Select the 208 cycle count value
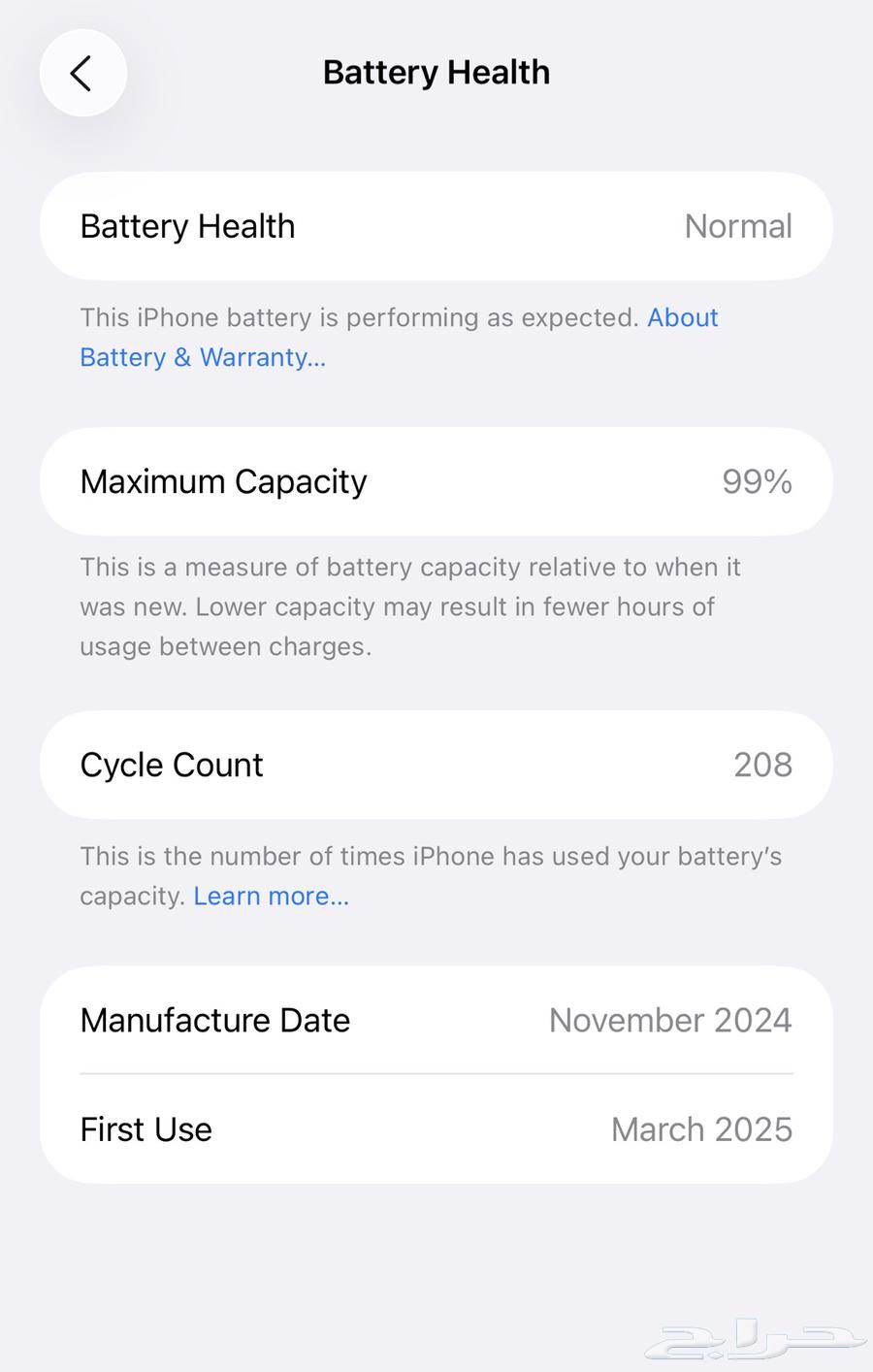Viewport: 873px width, 1372px height. click(762, 765)
